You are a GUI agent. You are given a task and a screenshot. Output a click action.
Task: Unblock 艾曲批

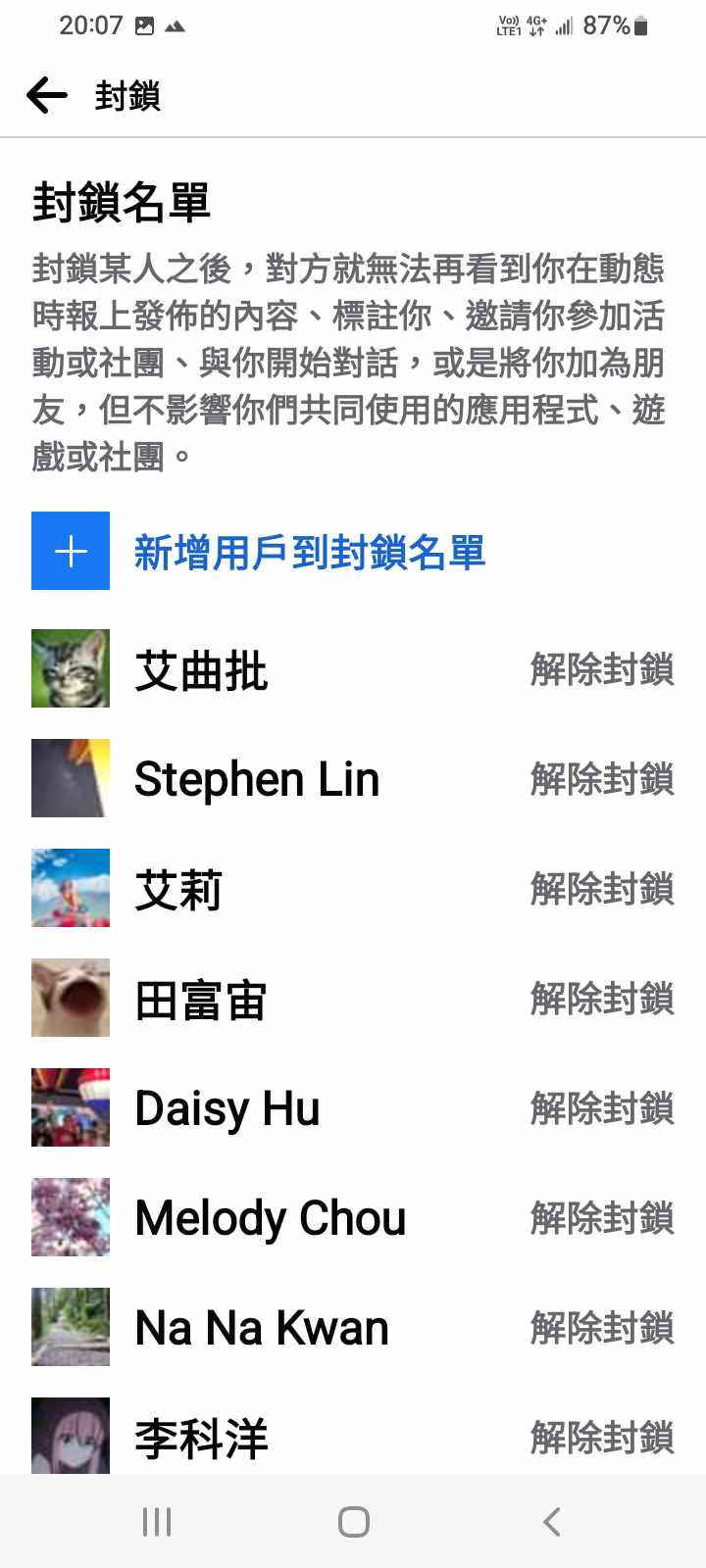pyautogui.click(x=601, y=670)
